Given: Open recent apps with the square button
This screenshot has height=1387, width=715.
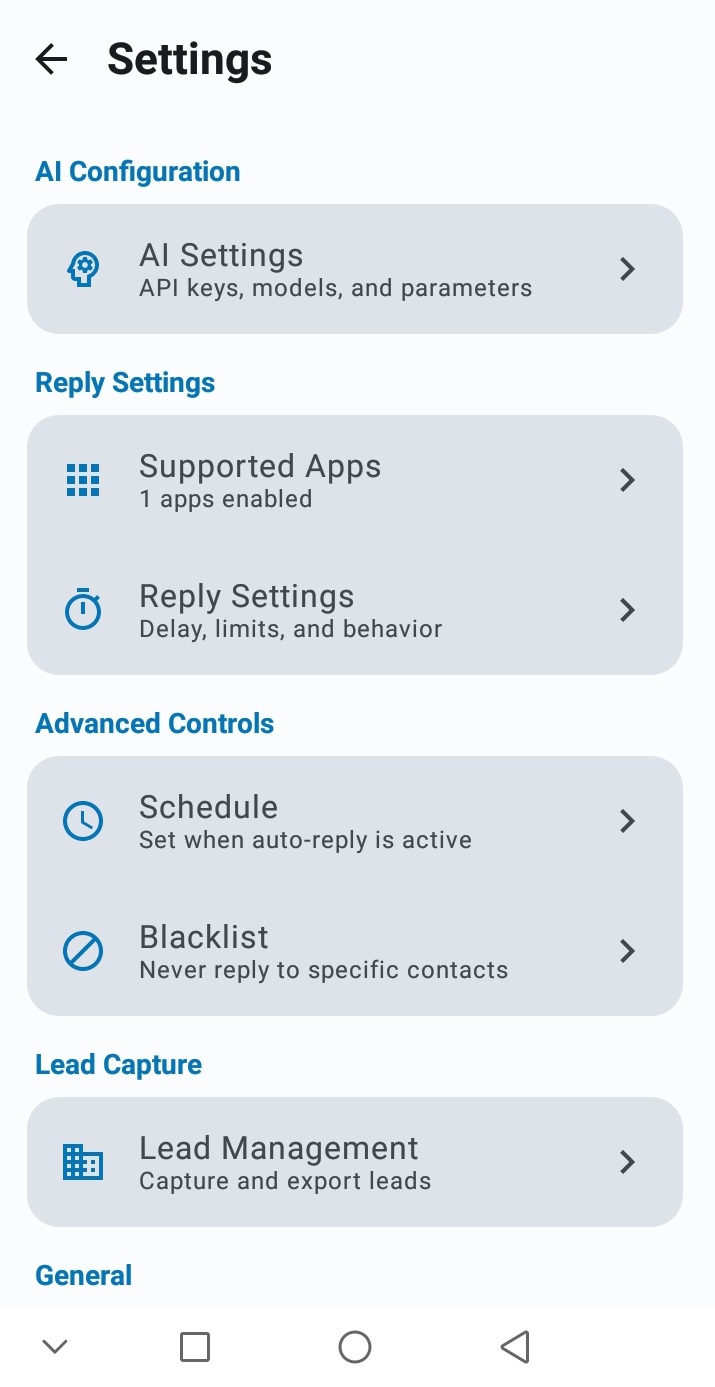Looking at the screenshot, I should (x=195, y=1347).
